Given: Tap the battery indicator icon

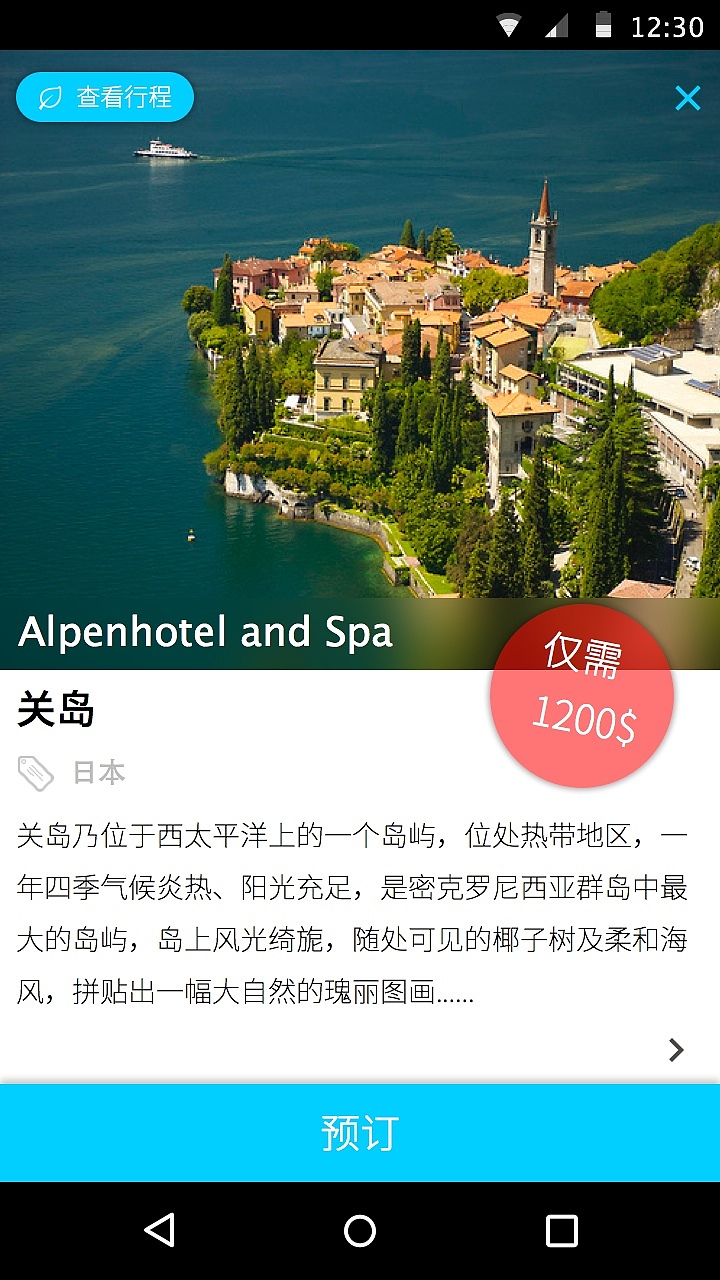Looking at the screenshot, I should coord(605,26).
